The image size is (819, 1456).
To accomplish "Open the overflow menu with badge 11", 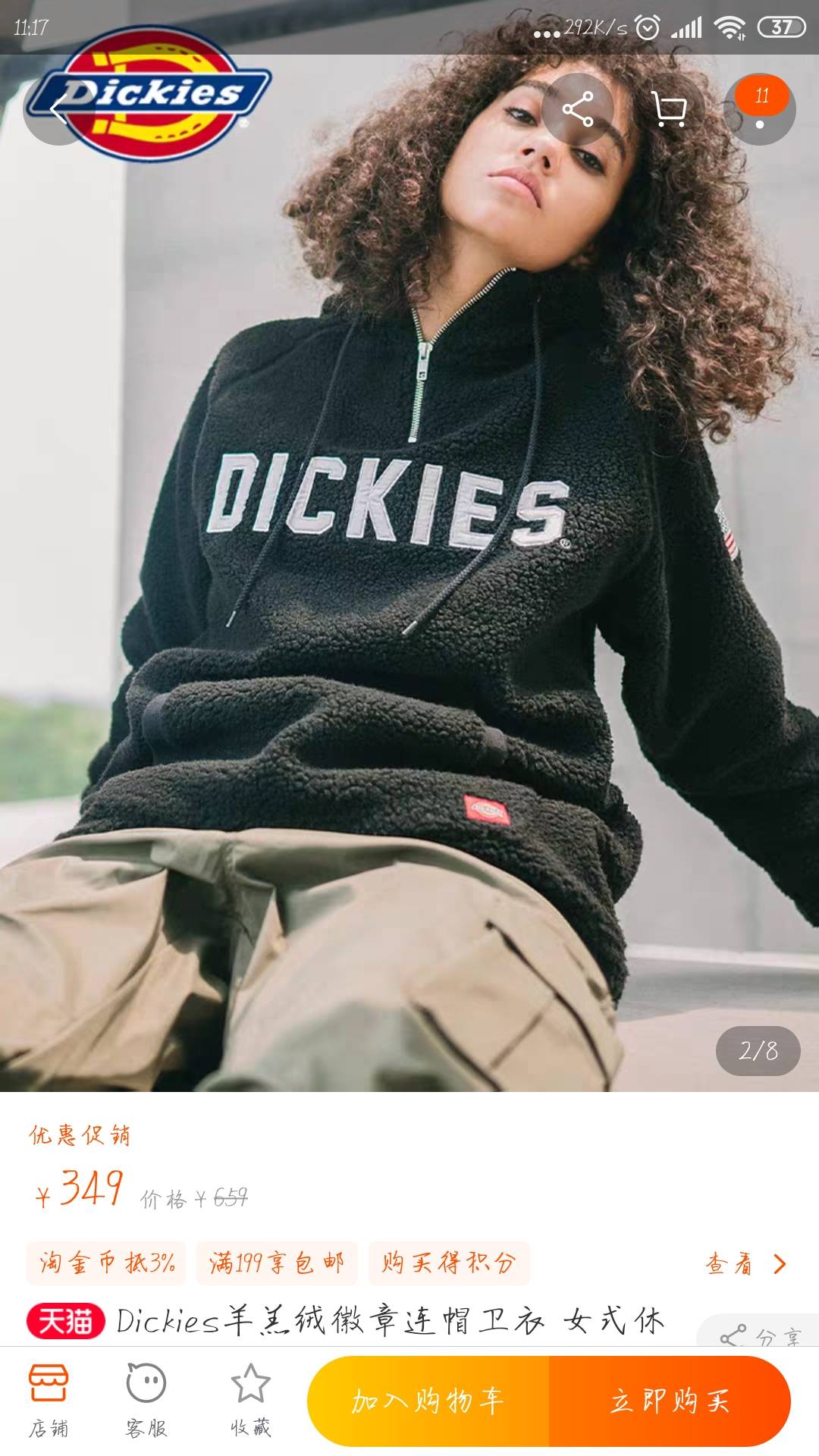I will 760,110.
